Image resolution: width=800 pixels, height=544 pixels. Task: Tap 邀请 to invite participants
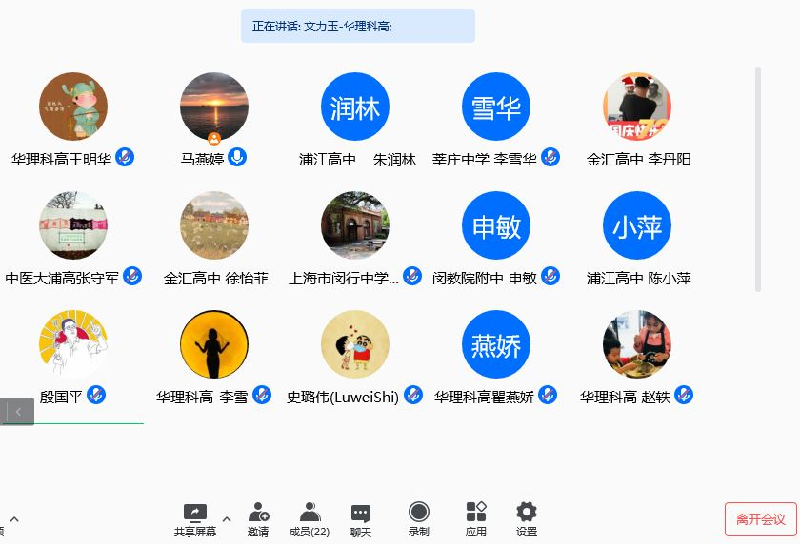(x=258, y=519)
